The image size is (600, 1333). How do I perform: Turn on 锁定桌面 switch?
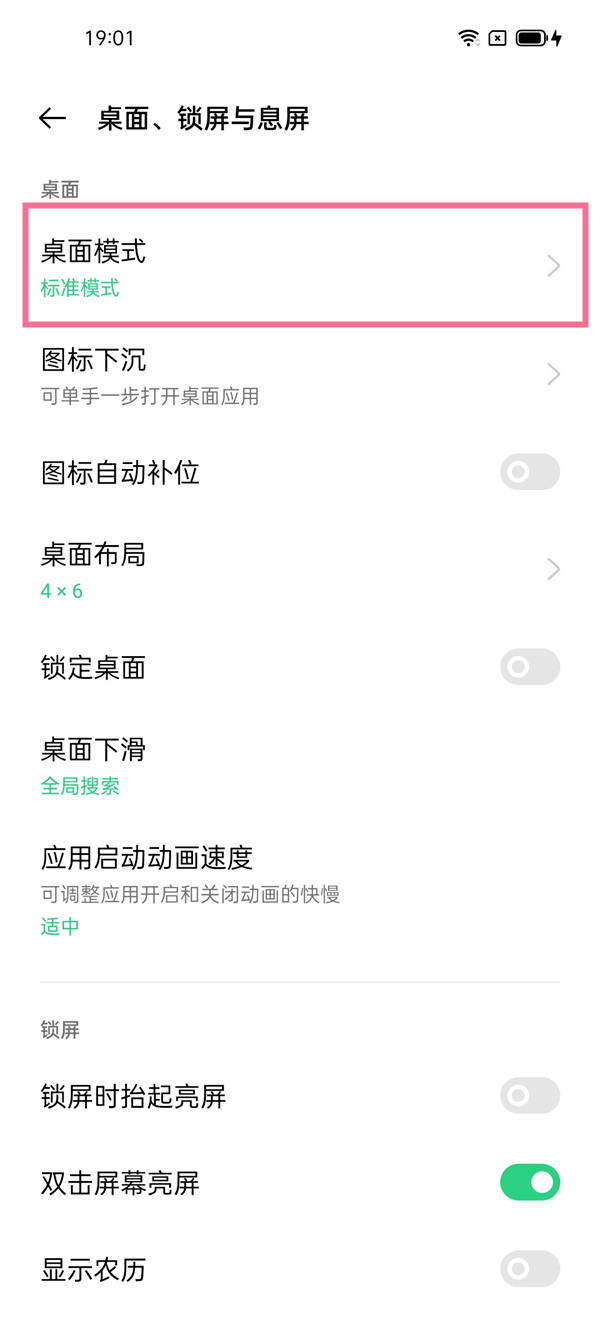click(529, 667)
